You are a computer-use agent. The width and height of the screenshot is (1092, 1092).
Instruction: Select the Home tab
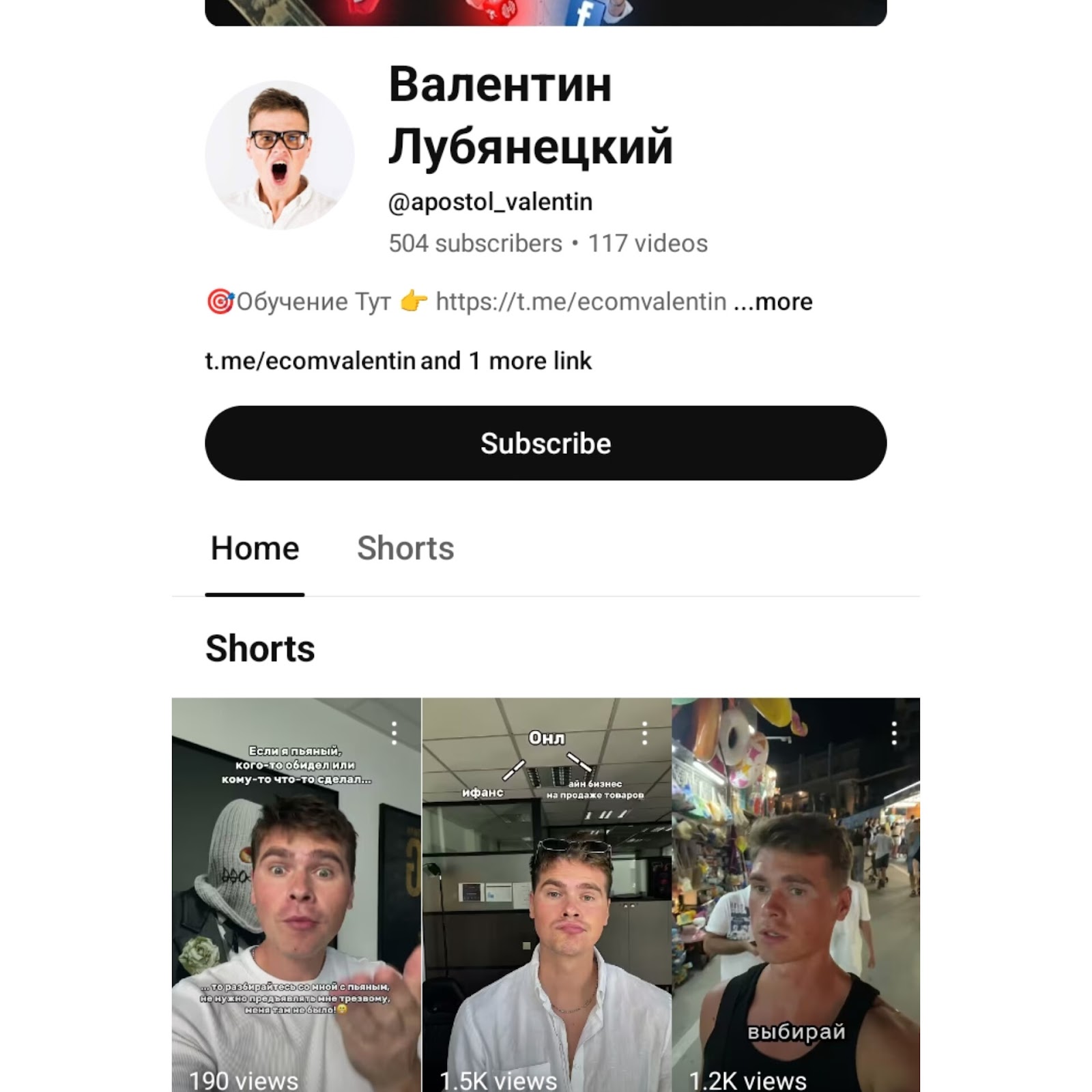[255, 548]
